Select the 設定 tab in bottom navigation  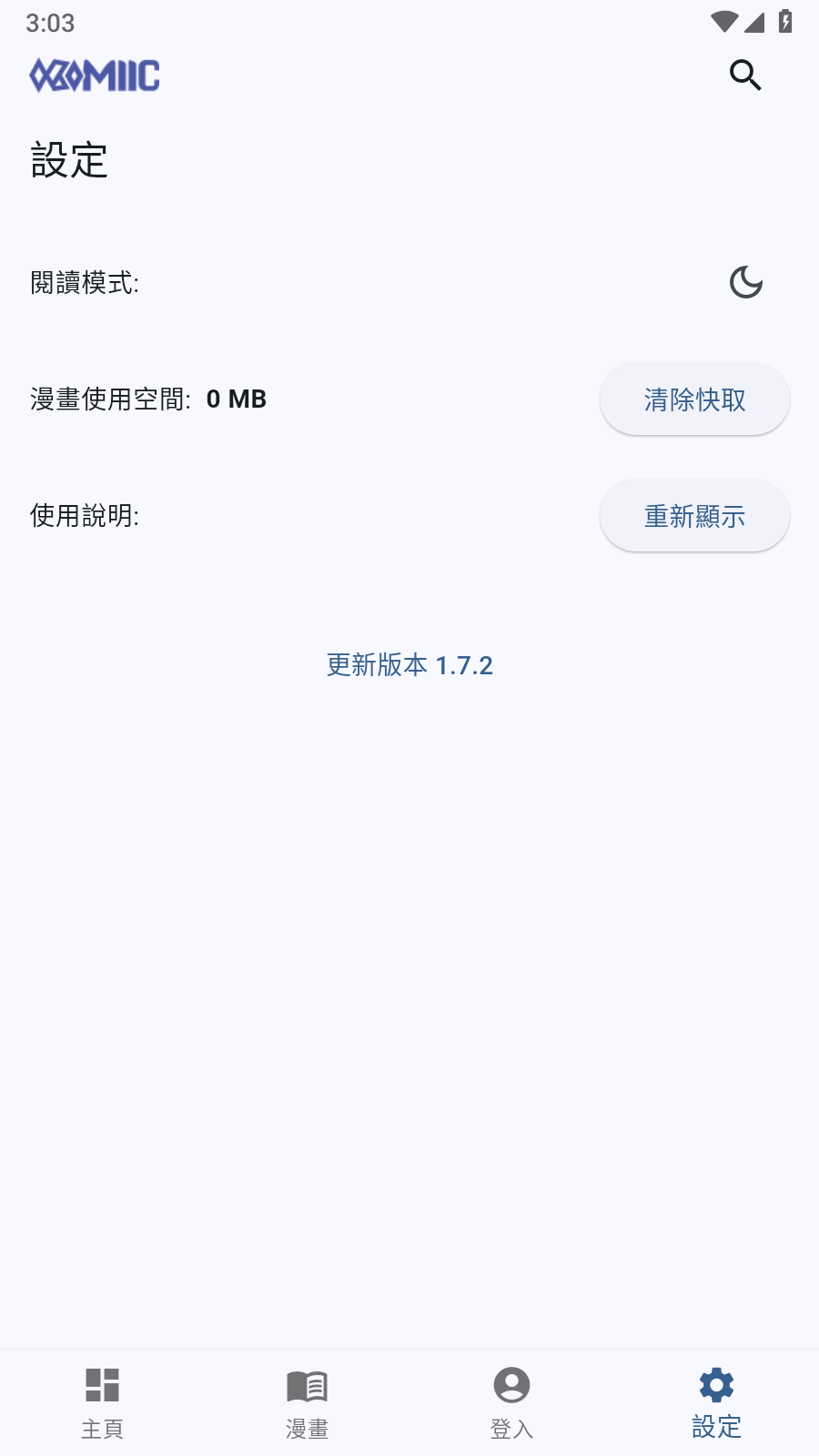(x=715, y=1403)
